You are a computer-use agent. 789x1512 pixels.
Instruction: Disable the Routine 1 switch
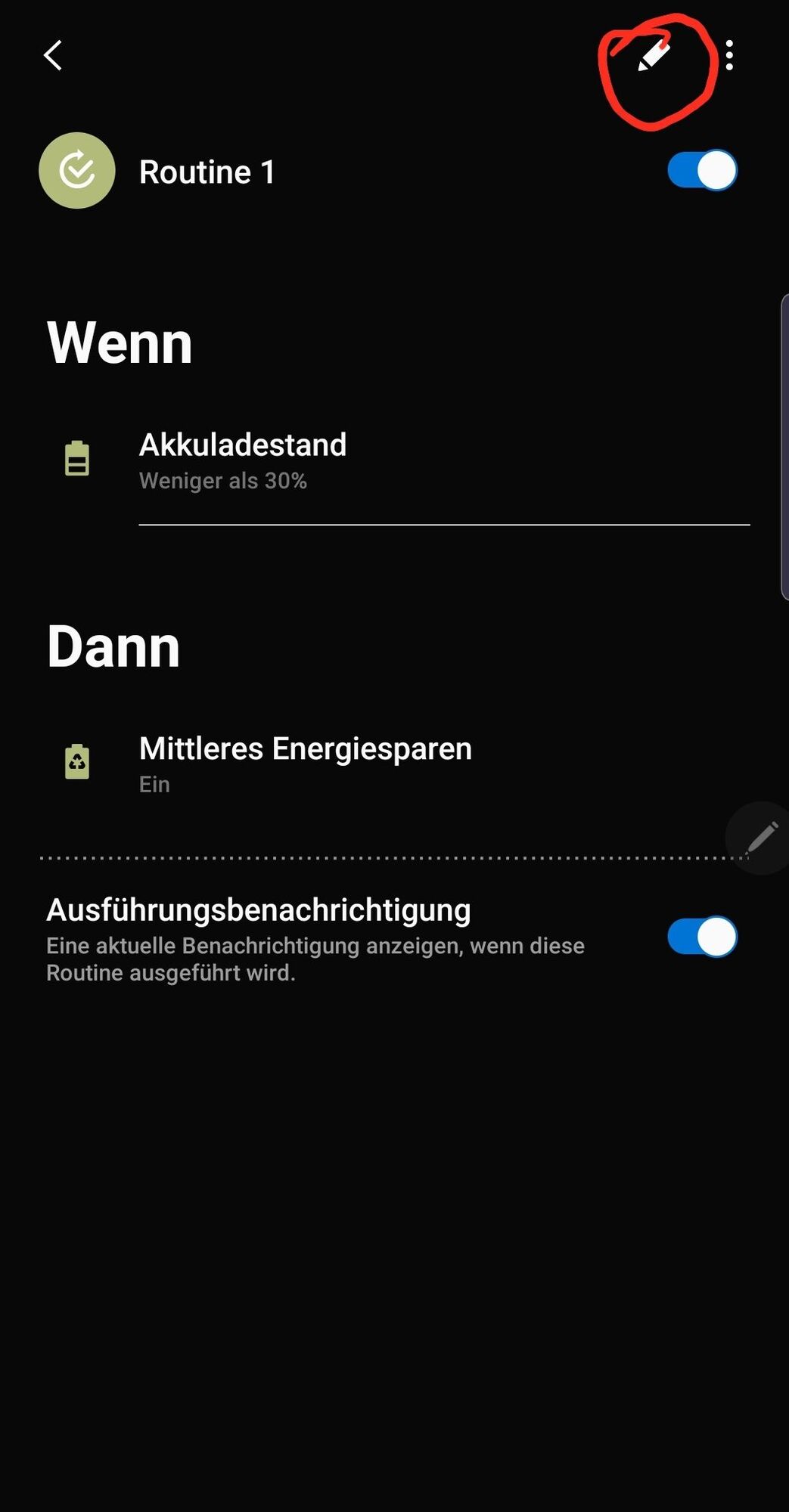pos(701,170)
